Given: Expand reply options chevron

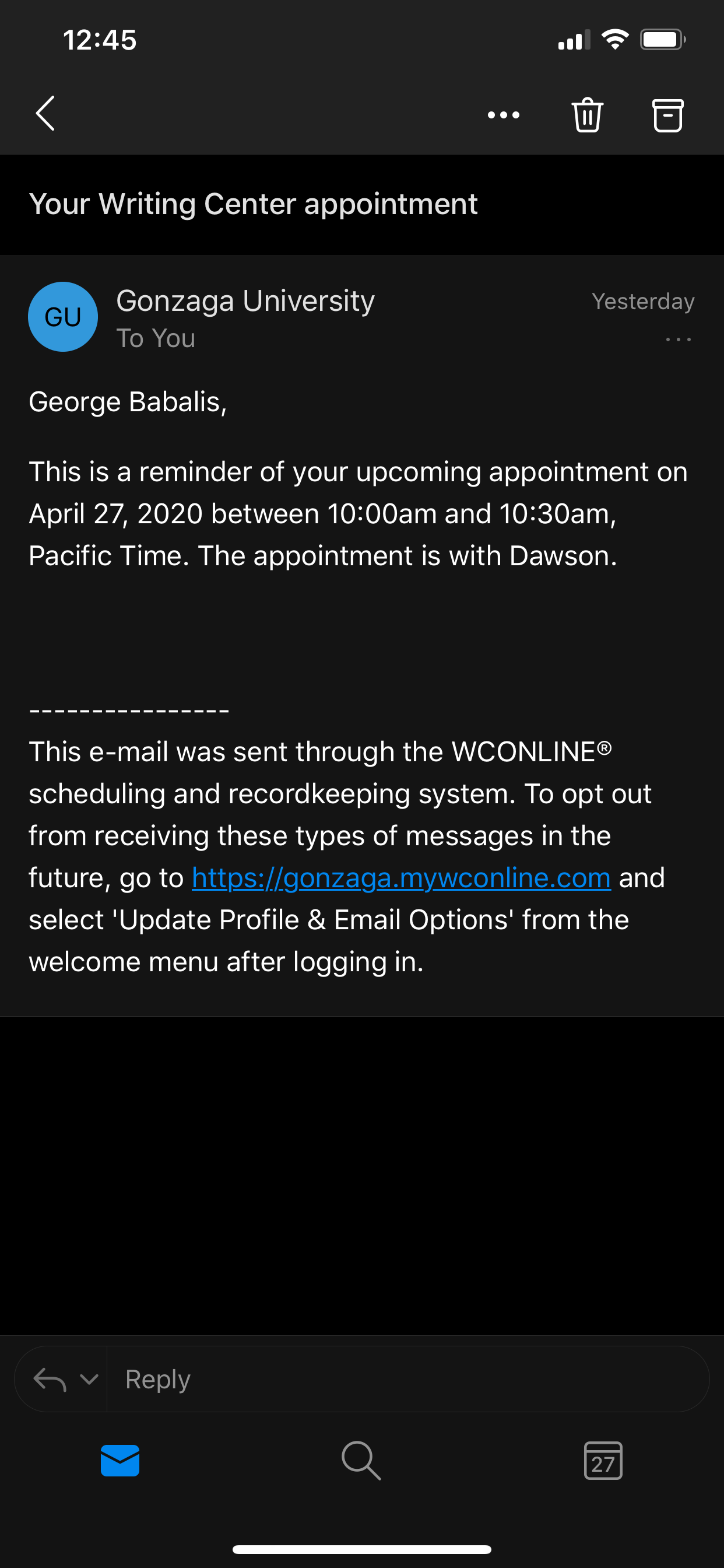Looking at the screenshot, I should 89,1380.
